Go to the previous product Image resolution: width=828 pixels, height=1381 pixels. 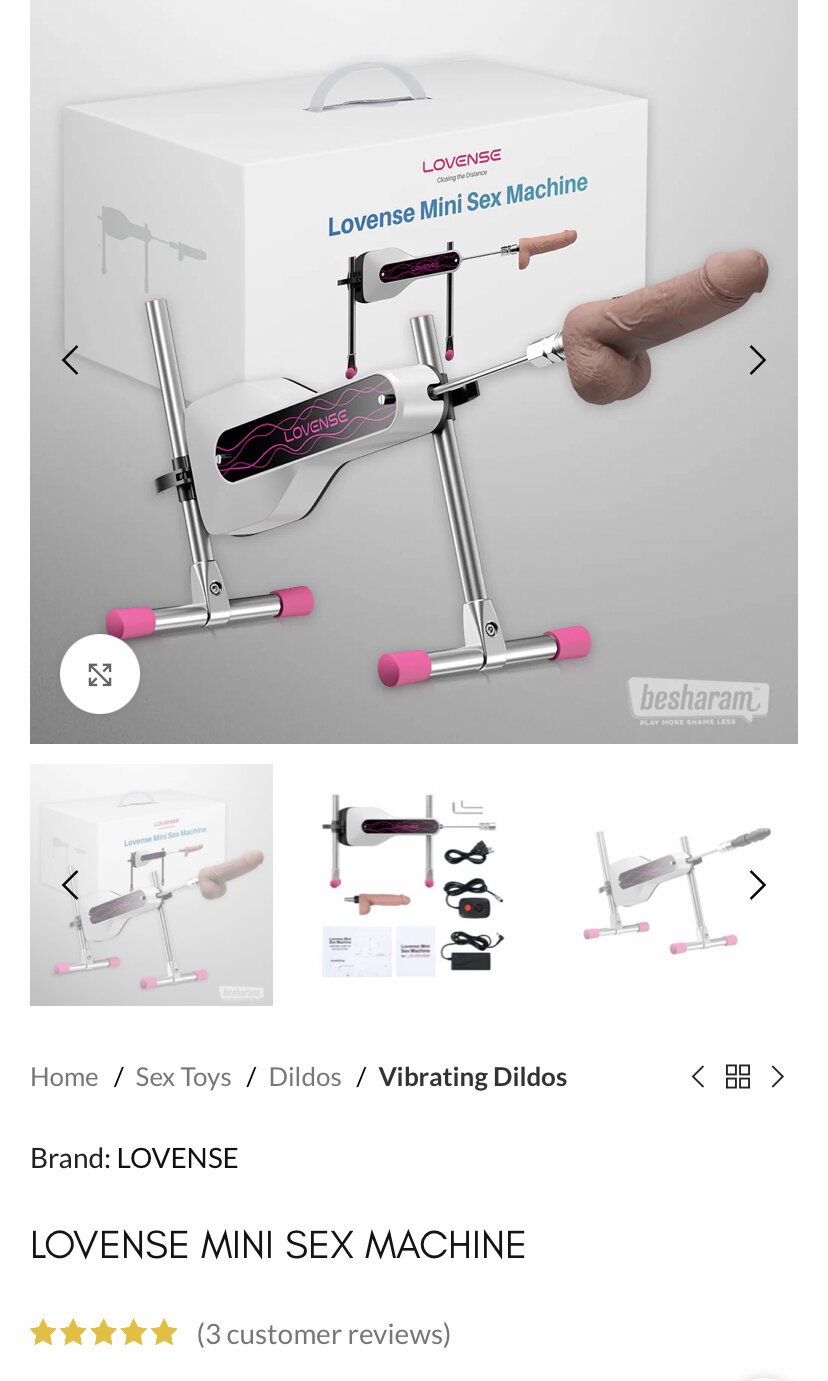698,1077
